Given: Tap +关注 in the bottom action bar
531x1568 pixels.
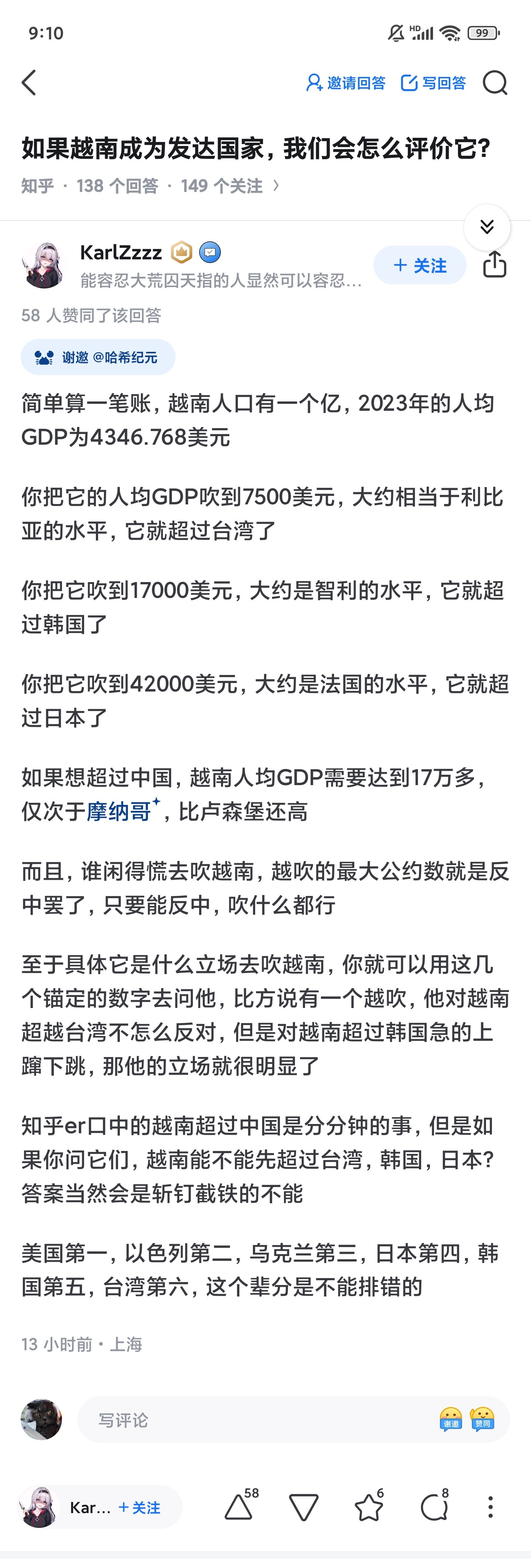Looking at the screenshot, I should pyautogui.click(x=140, y=1508).
